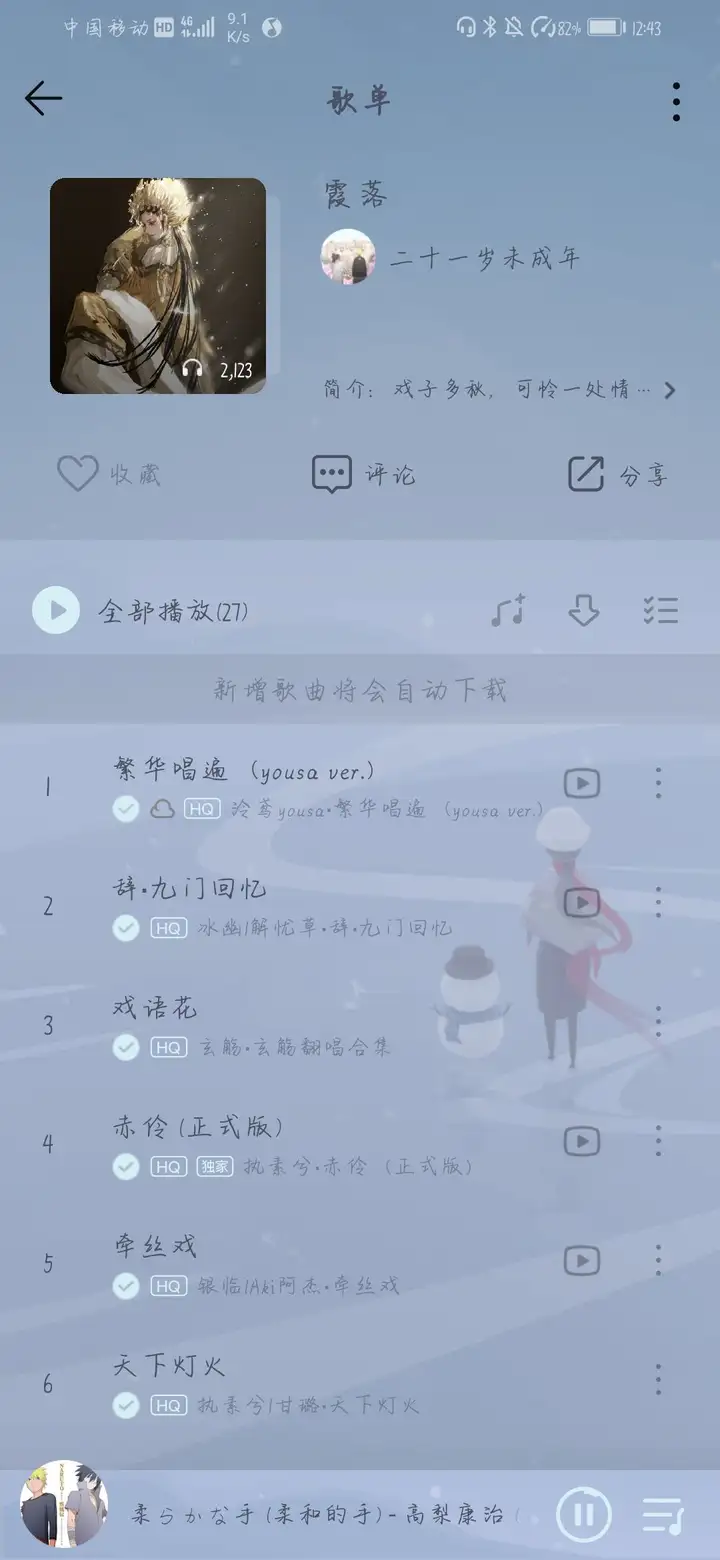Tap 收藏 to favorite this playlist
Image resolution: width=720 pixels, height=1560 pixels.
[x=109, y=474]
